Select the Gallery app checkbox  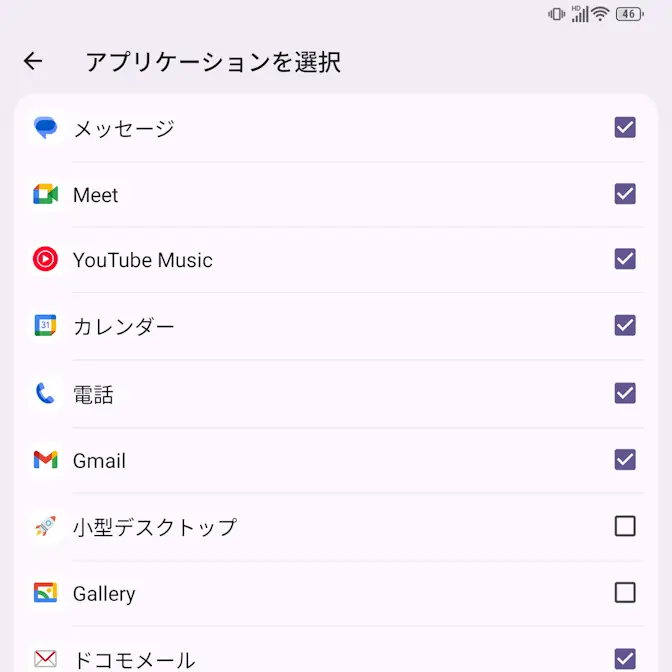tap(625, 593)
